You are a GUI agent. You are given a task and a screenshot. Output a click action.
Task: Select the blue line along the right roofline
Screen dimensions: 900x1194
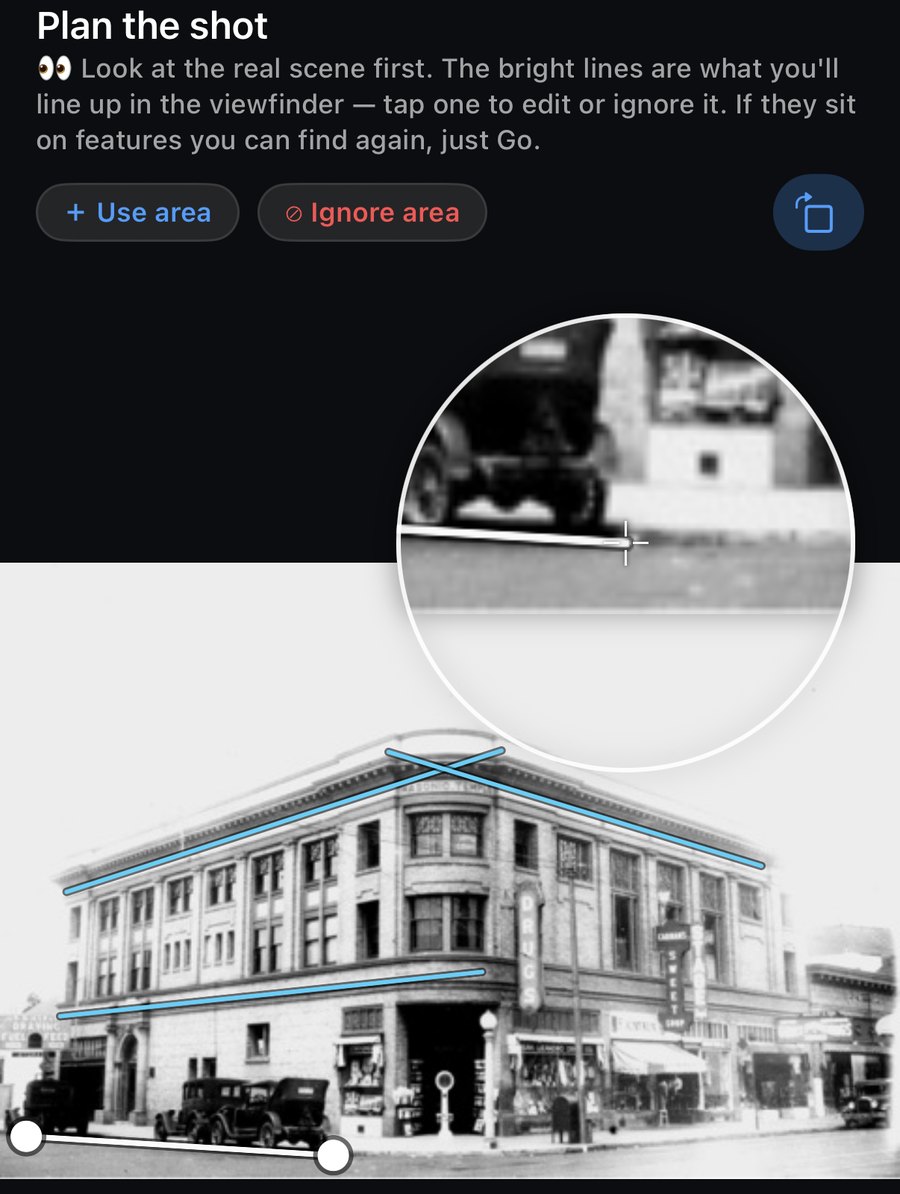click(x=575, y=808)
